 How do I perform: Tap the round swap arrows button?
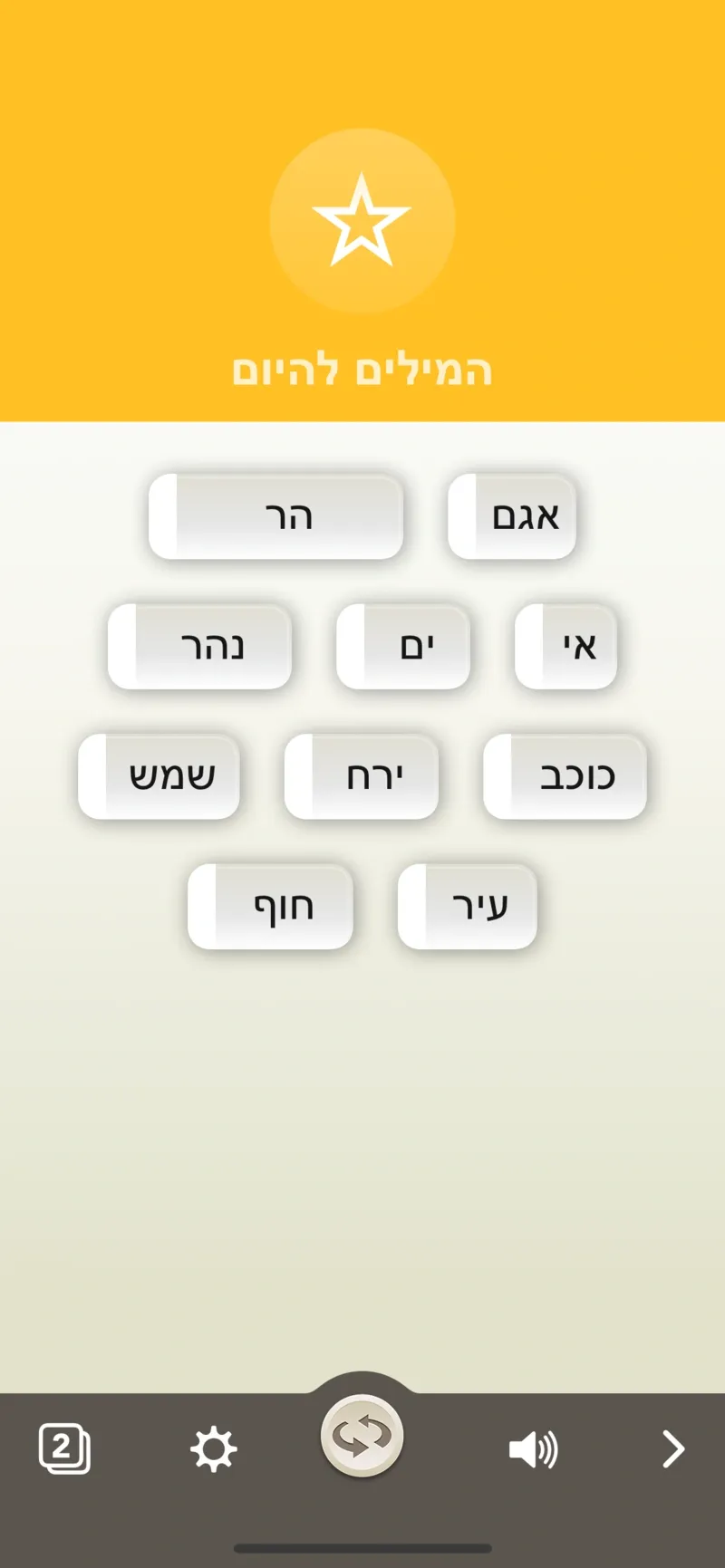pos(362,1436)
